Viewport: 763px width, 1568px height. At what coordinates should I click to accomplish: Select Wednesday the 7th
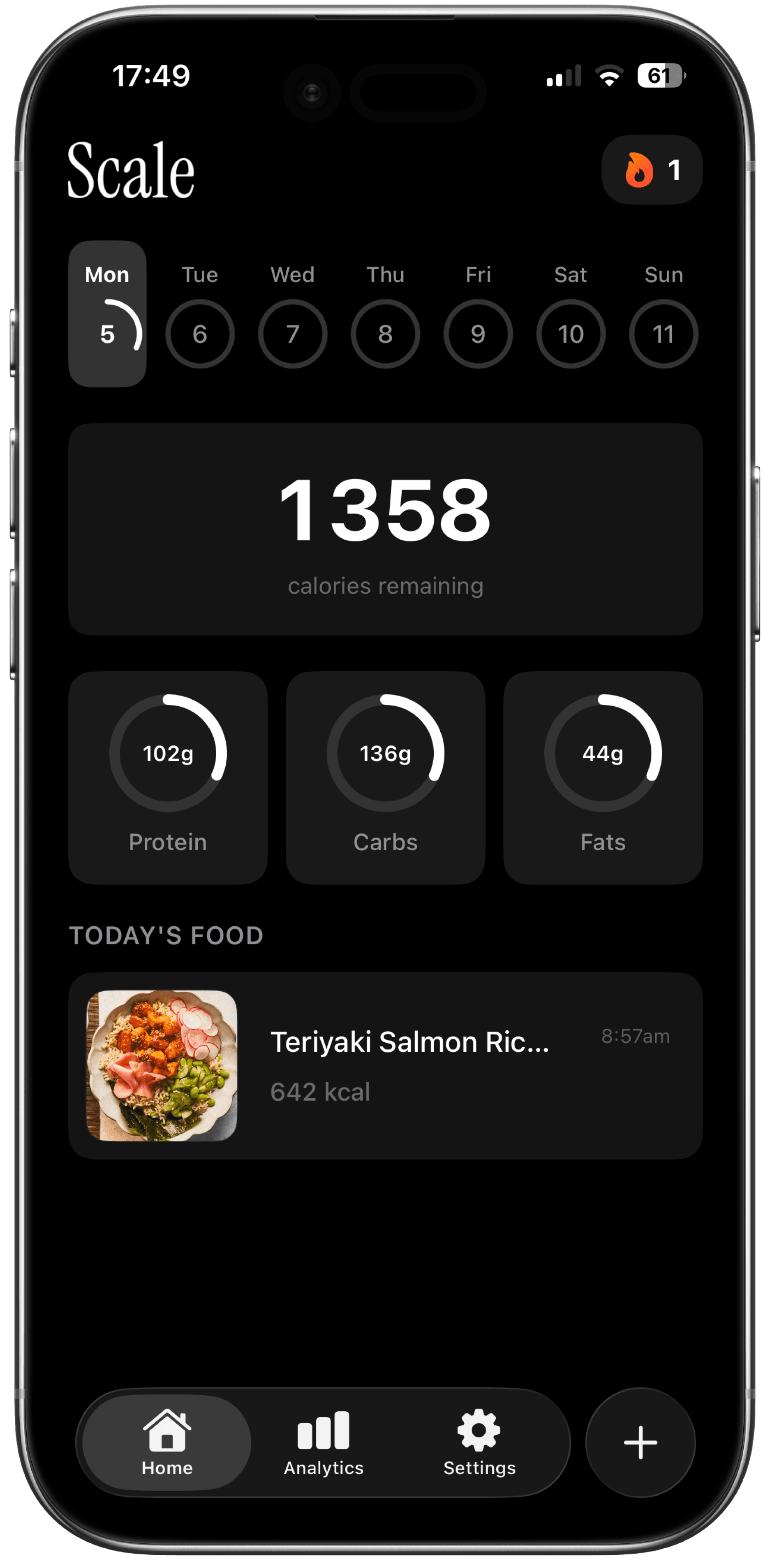293,333
